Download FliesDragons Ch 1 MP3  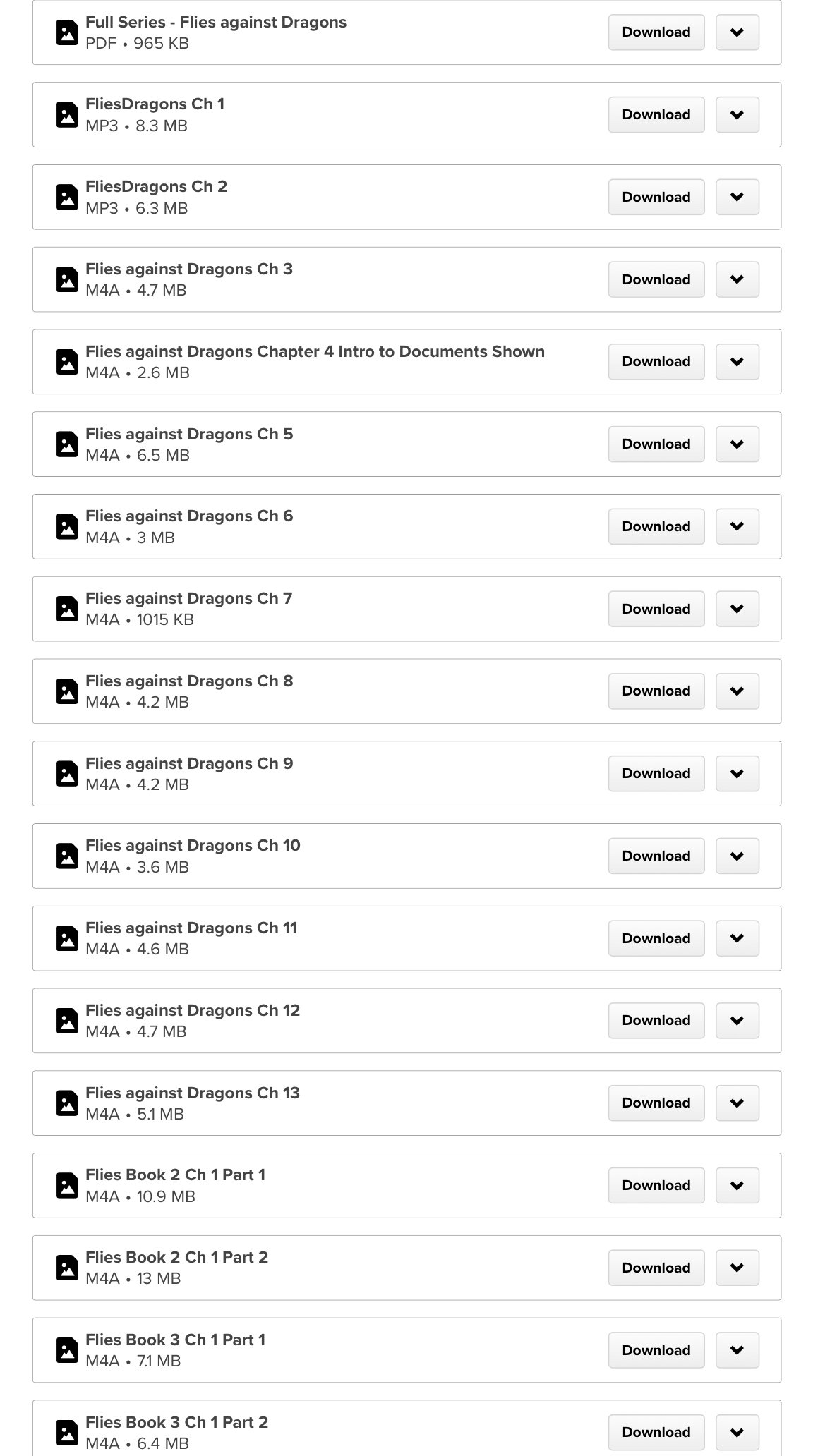pyautogui.click(x=656, y=115)
